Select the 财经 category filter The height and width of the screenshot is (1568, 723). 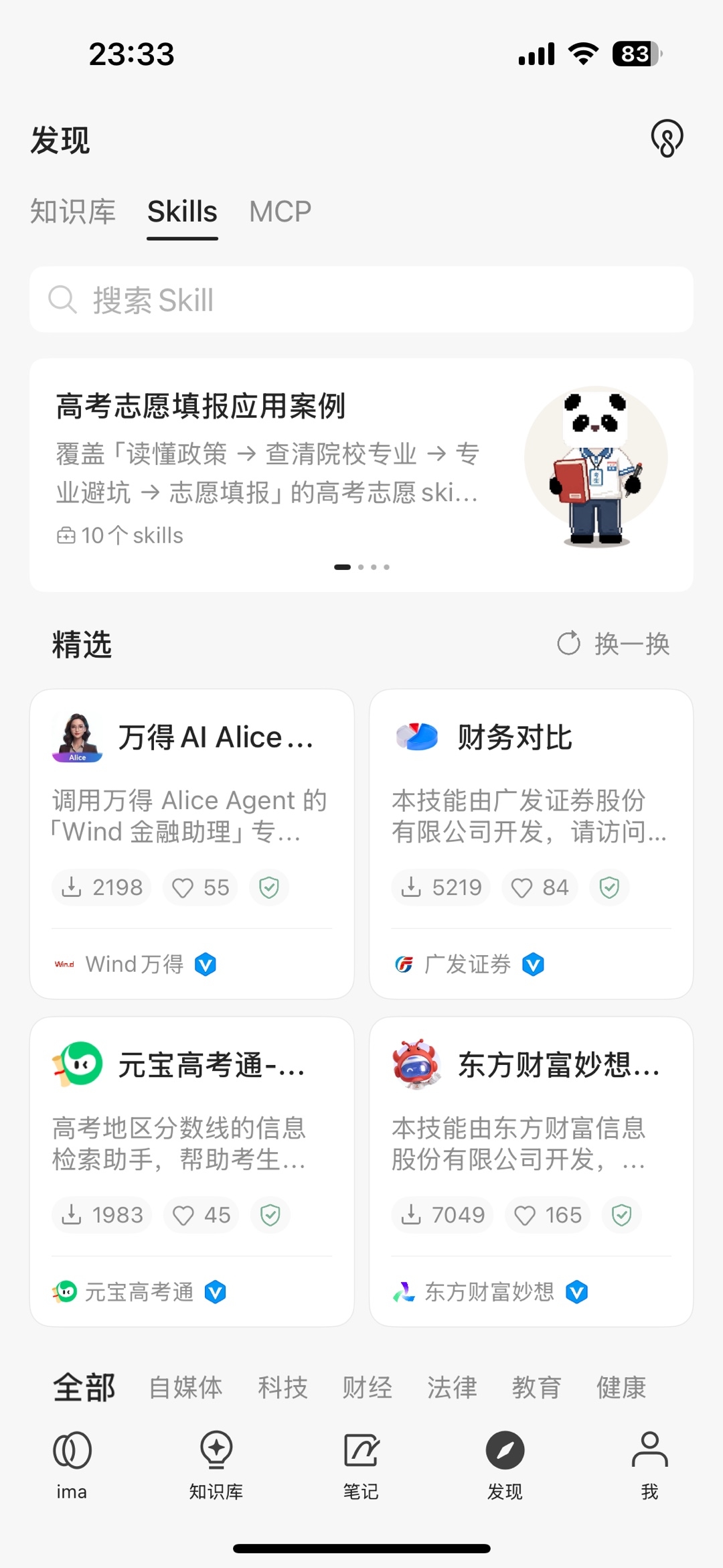tap(368, 1387)
